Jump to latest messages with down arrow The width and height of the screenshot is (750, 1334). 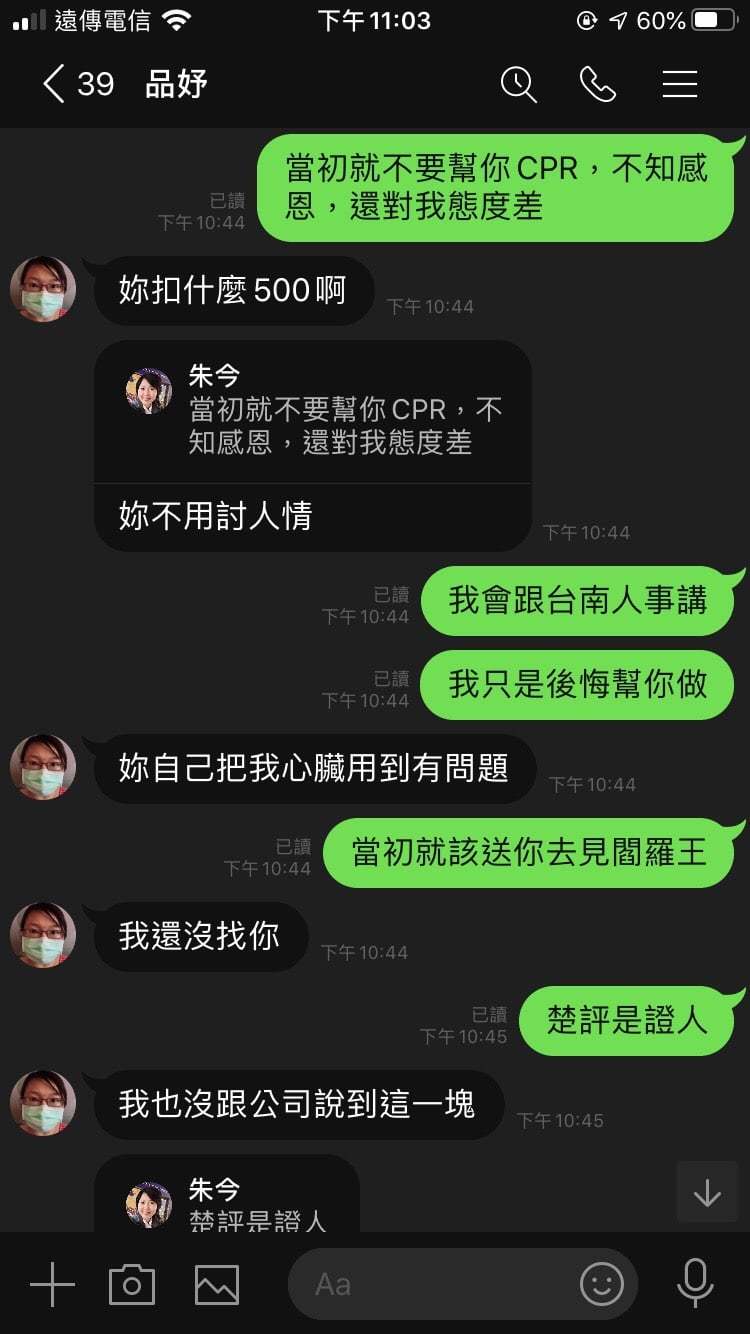(x=707, y=1192)
